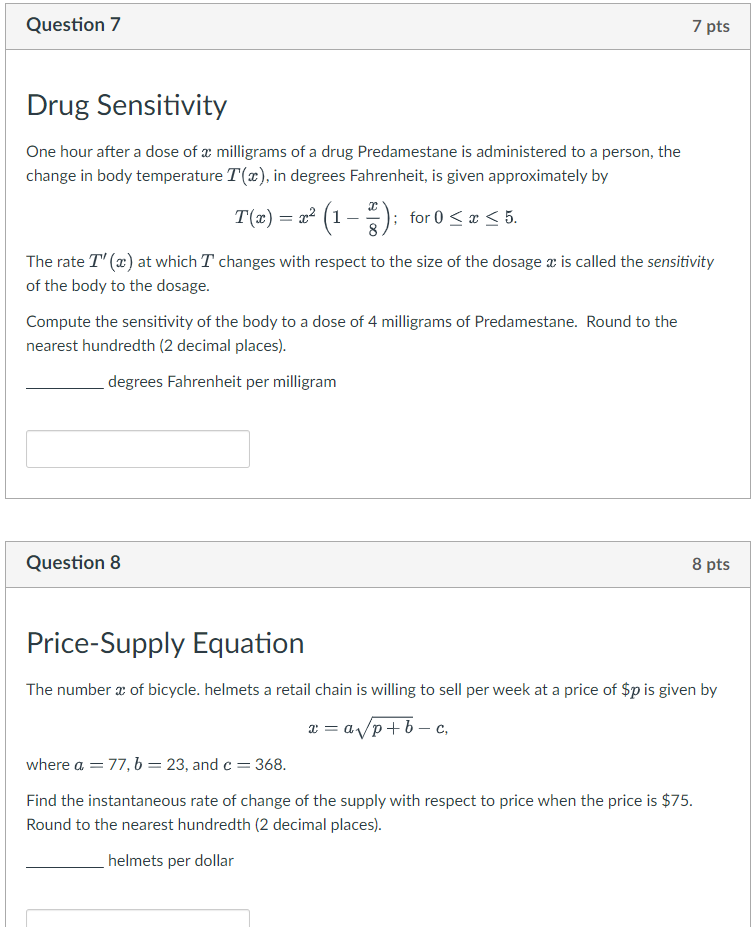756x927 pixels.
Task: Select the Question 7 header bar
Action: pos(378,25)
